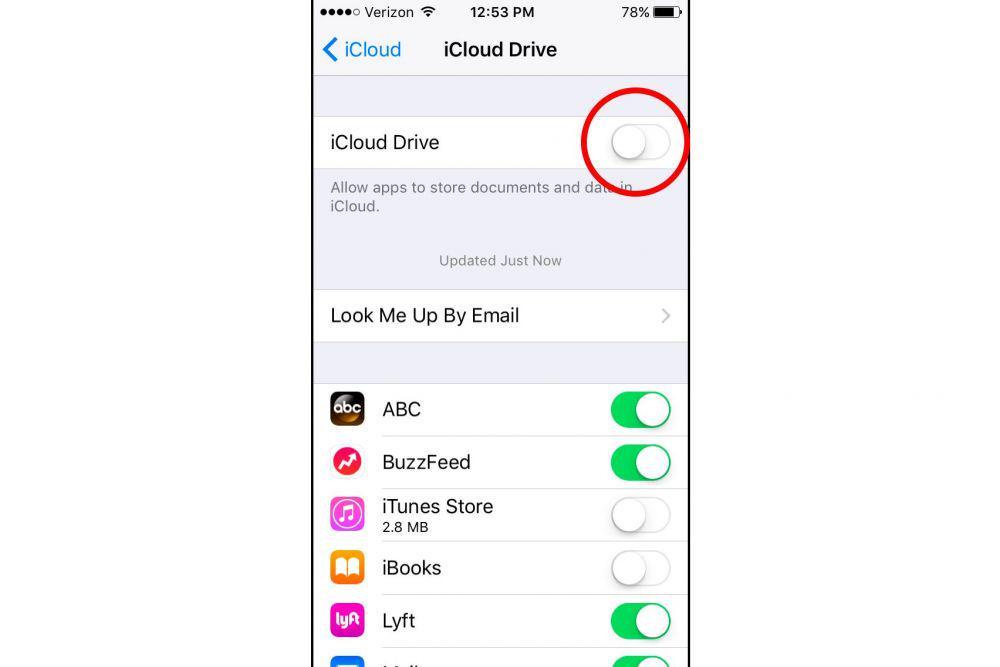Enable iTunes Store iCloud storage

[x=640, y=515]
